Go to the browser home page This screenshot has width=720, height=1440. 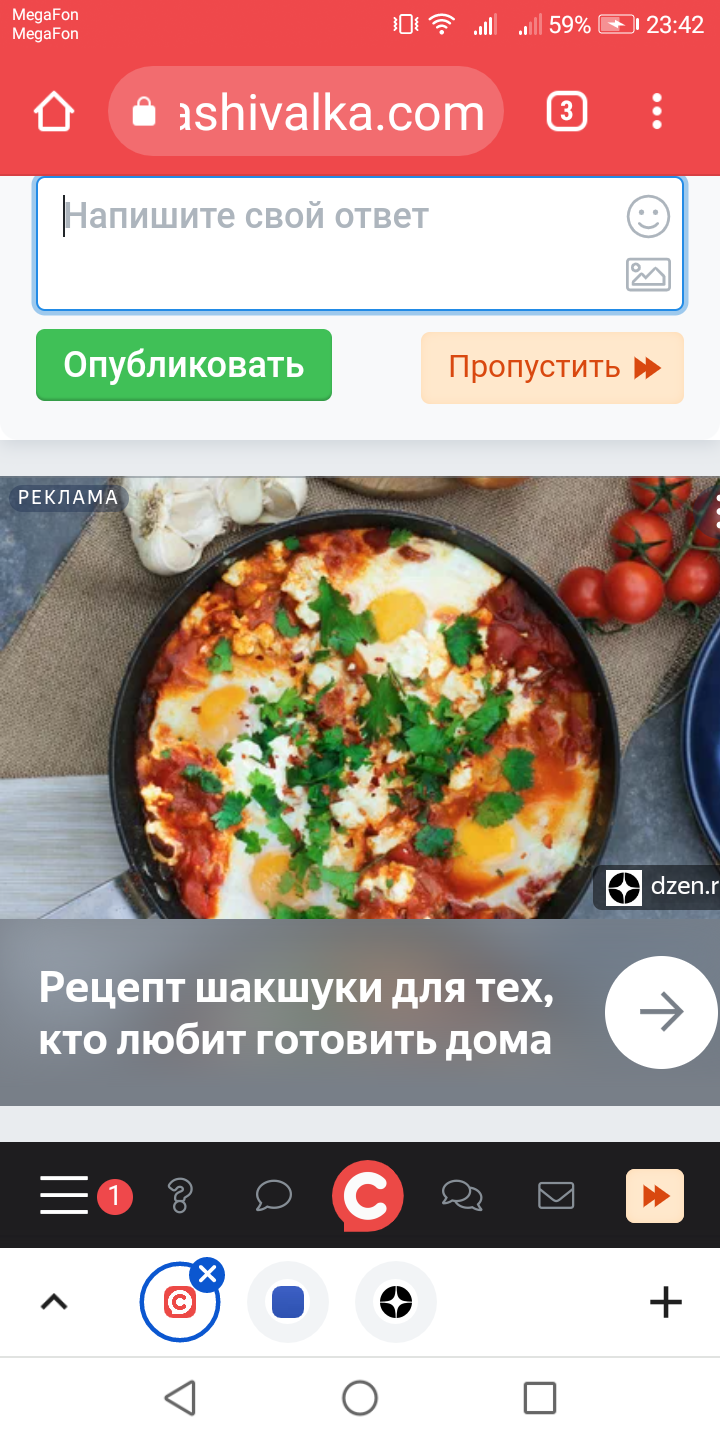(x=54, y=112)
